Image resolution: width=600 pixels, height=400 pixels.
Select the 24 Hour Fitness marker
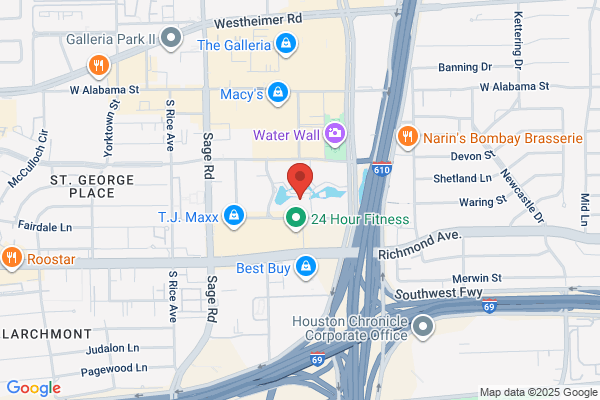coord(296,219)
